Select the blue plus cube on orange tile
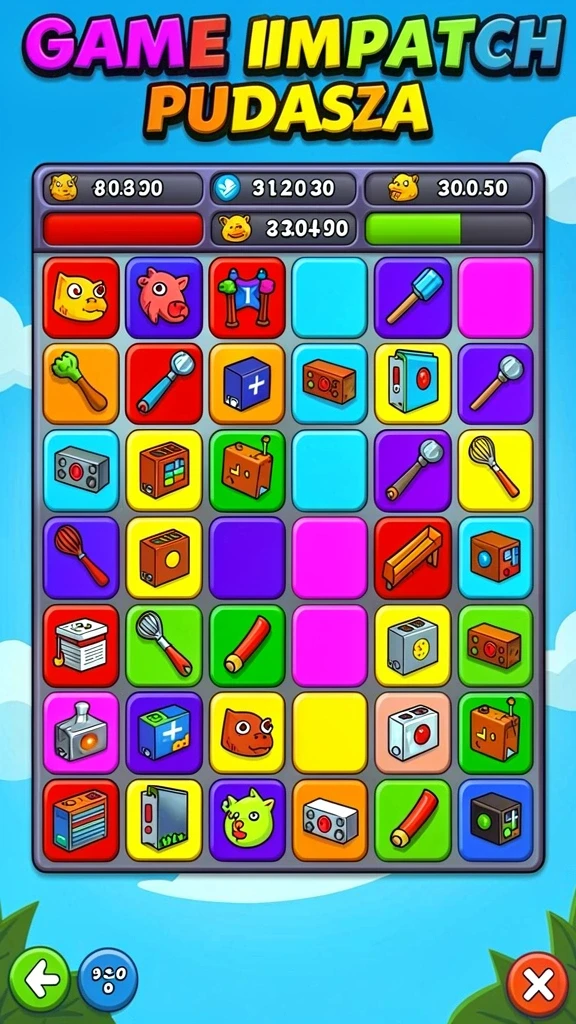Image resolution: width=576 pixels, height=1024 pixels. [247, 384]
